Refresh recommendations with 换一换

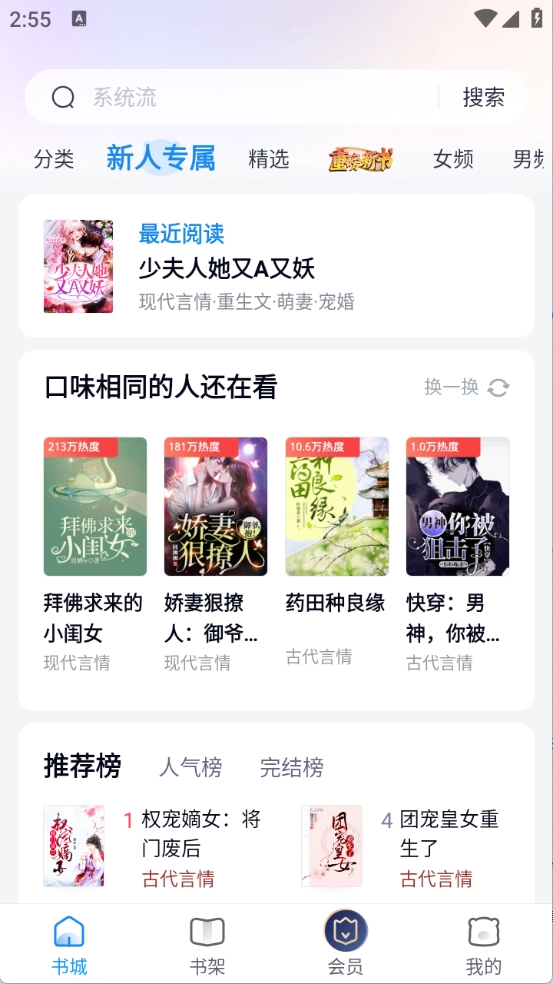[x=466, y=388]
